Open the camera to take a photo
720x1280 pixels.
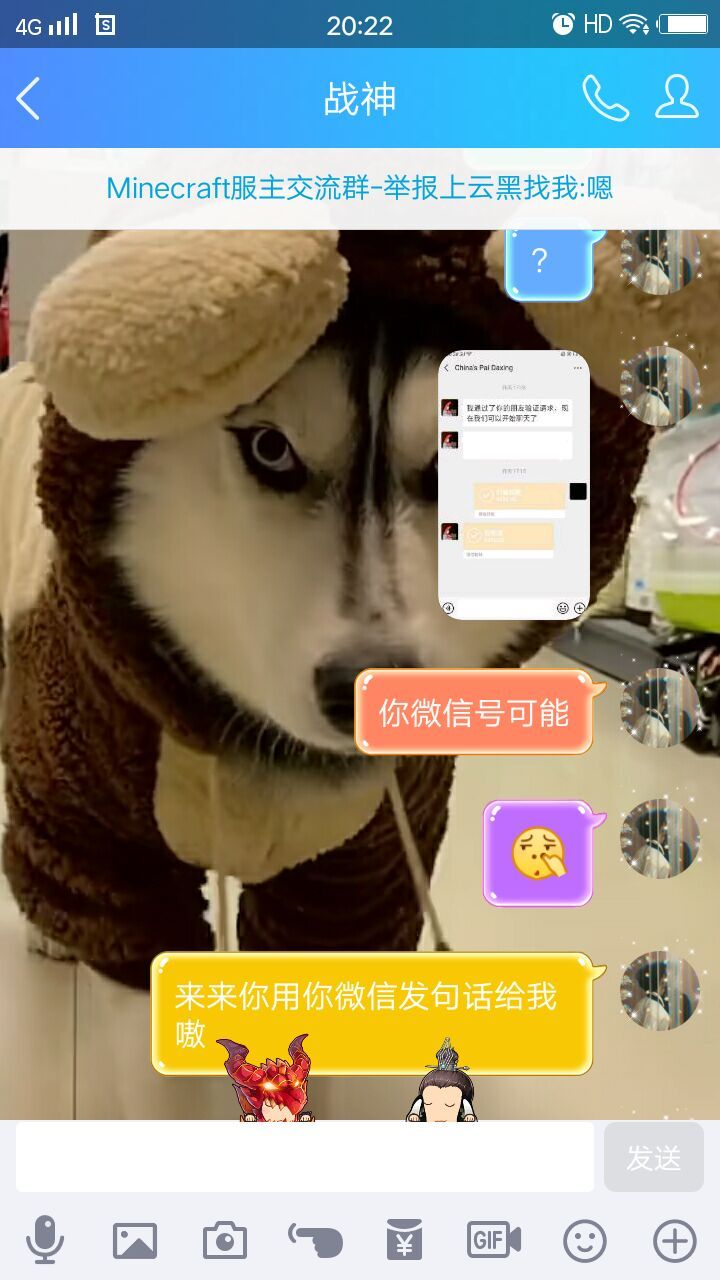225,1241
